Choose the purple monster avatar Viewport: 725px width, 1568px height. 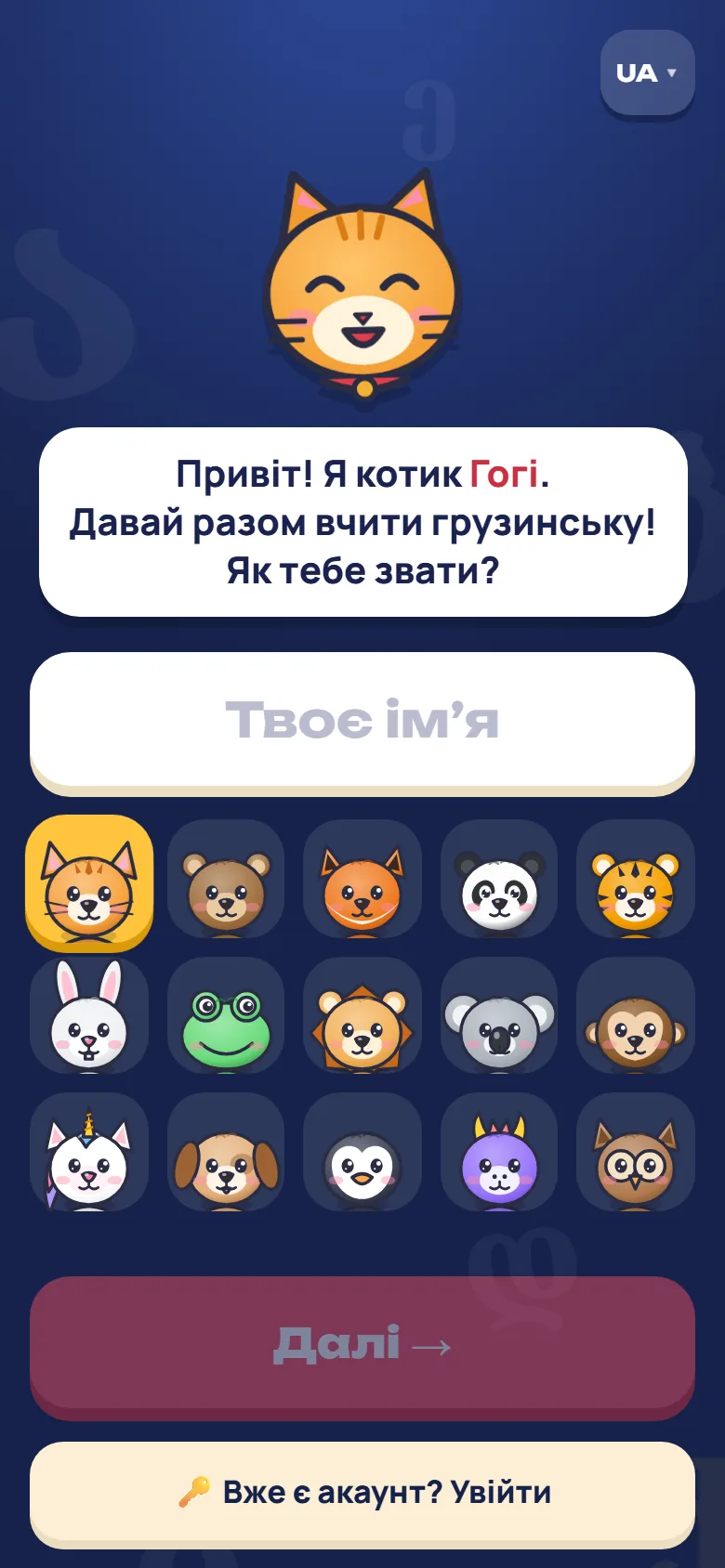pyautogui.click(x=499, y=1152)
